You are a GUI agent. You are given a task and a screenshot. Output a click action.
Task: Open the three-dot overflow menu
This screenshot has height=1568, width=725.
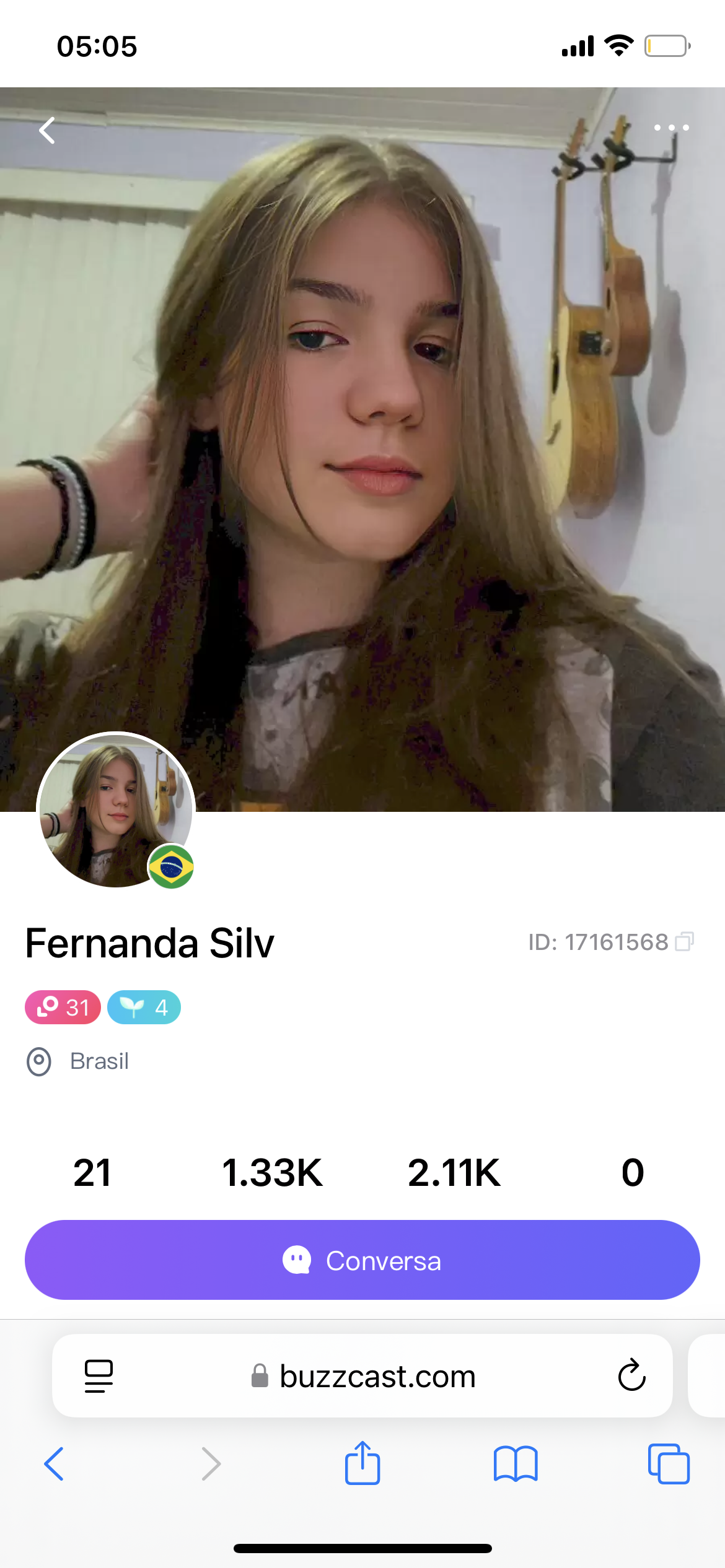[x=671, y=128]
